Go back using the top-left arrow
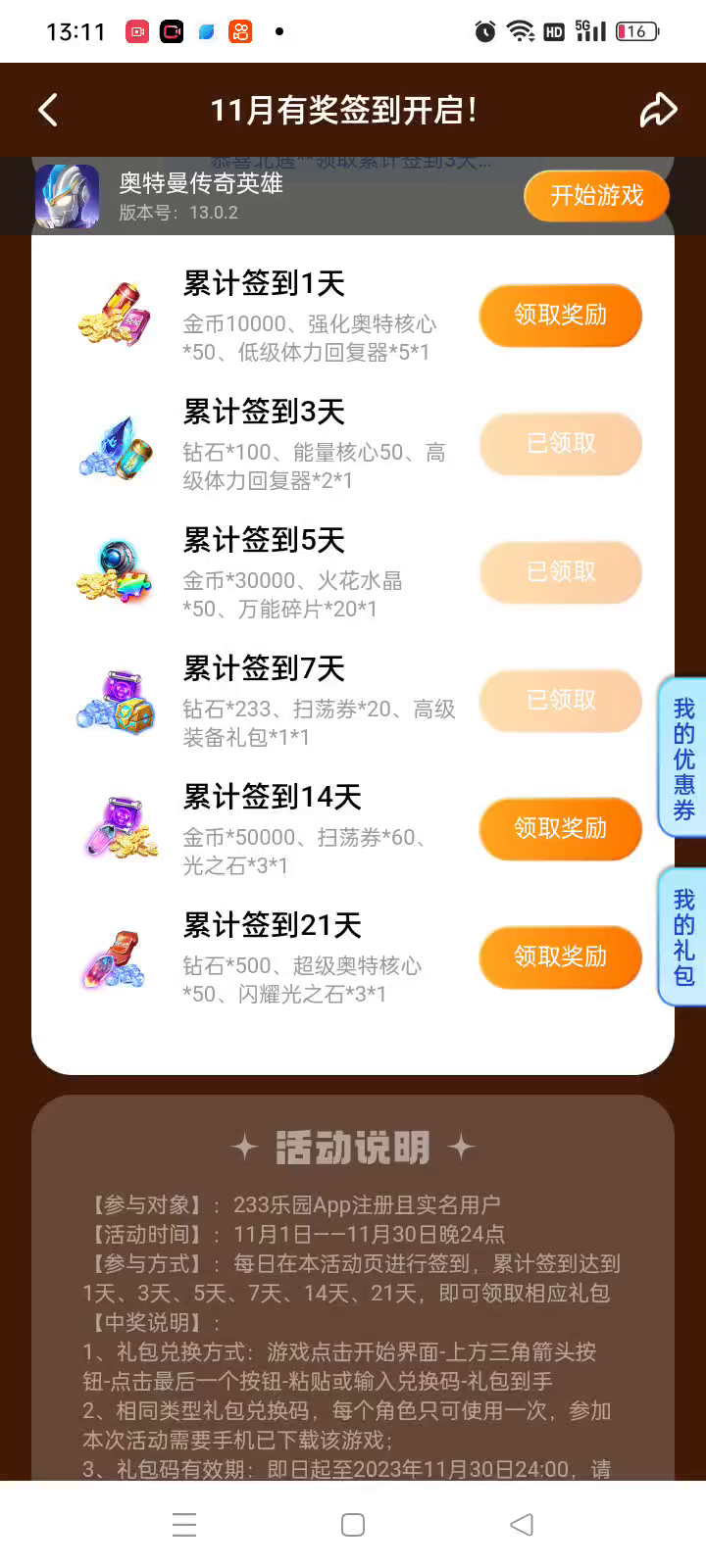The height and width of the screenshot is (1568, 706). (47, 110)
